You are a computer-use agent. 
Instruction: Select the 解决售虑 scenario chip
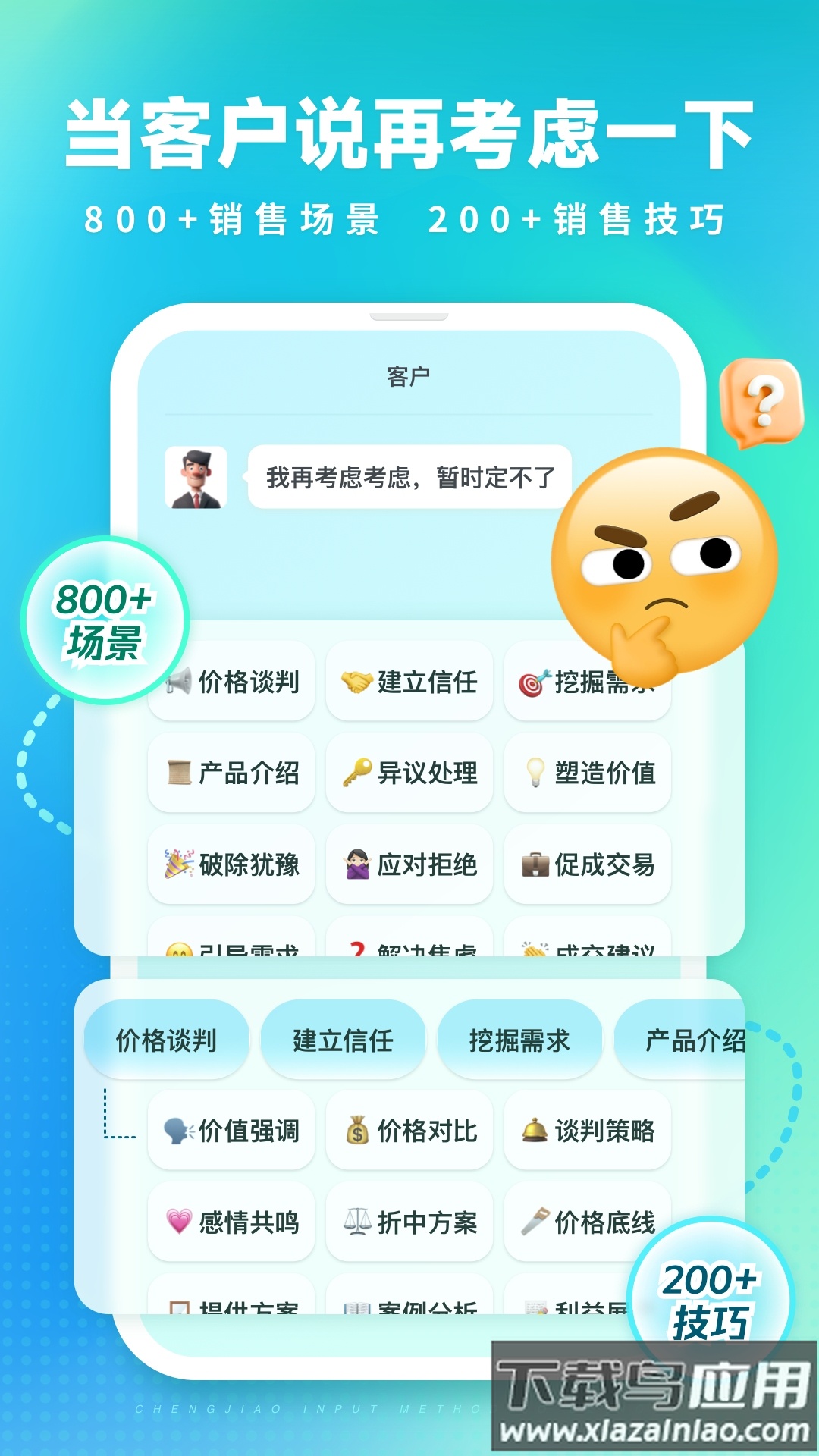tap(409, 948)
